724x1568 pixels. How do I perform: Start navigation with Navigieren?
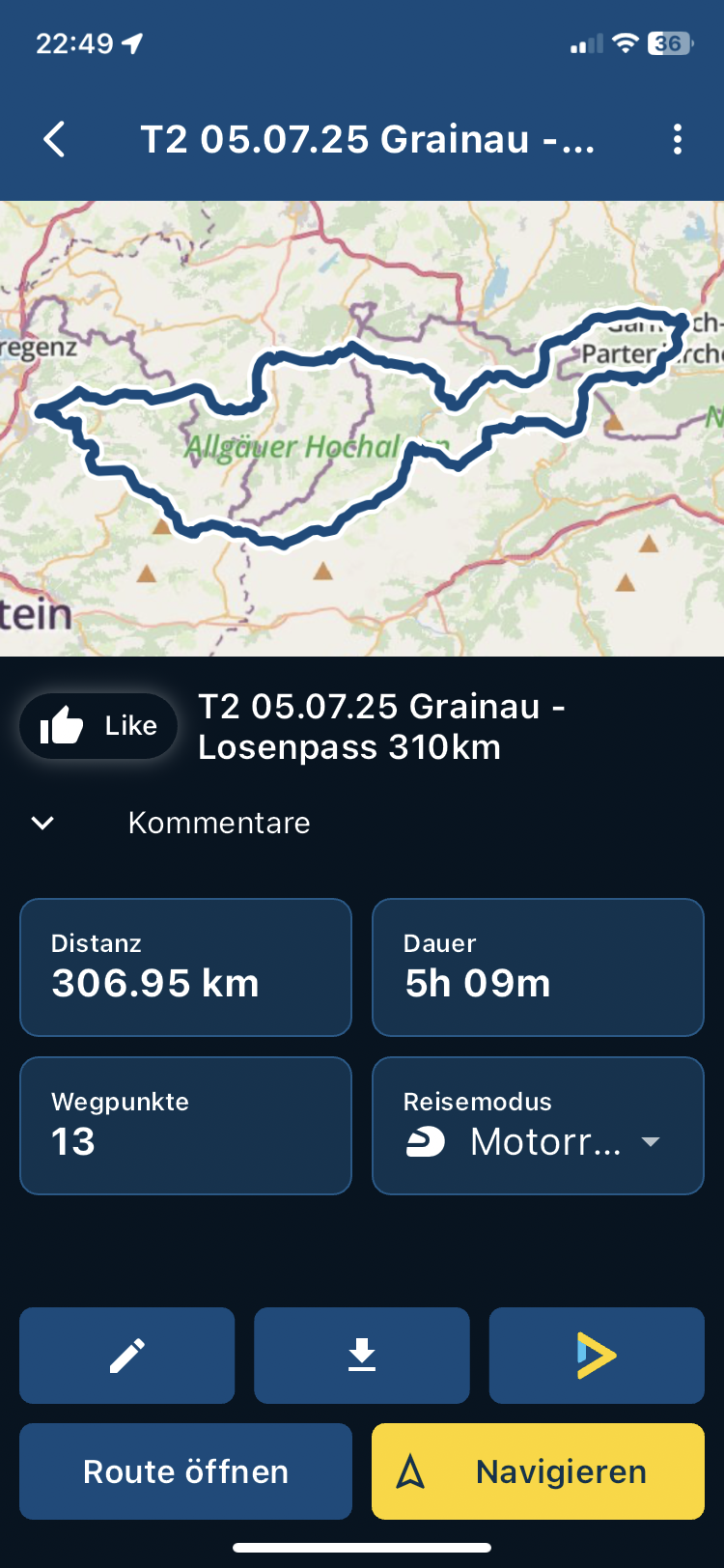coord(538,1471)
